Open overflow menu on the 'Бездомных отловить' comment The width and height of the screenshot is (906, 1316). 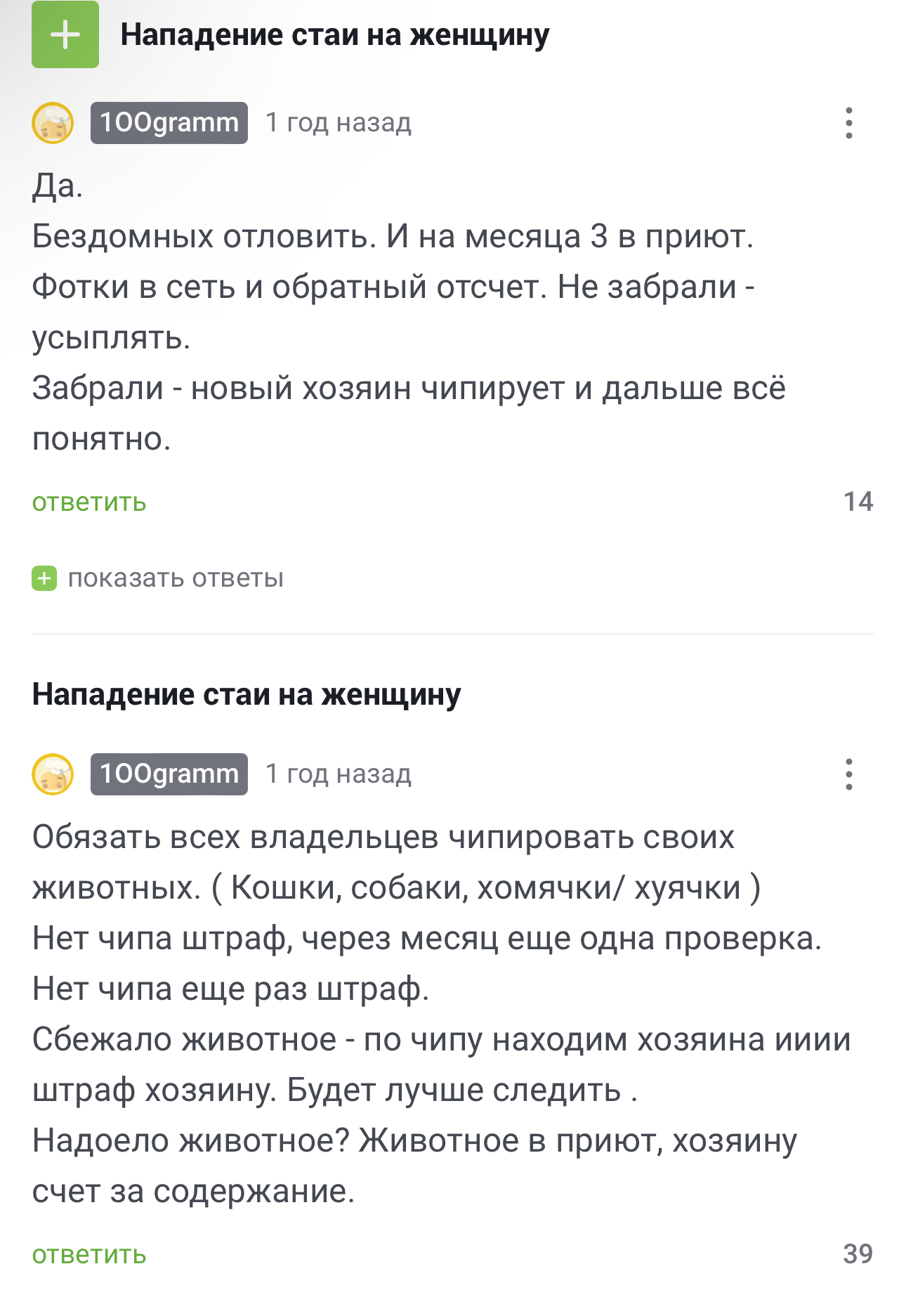point(848,123)
